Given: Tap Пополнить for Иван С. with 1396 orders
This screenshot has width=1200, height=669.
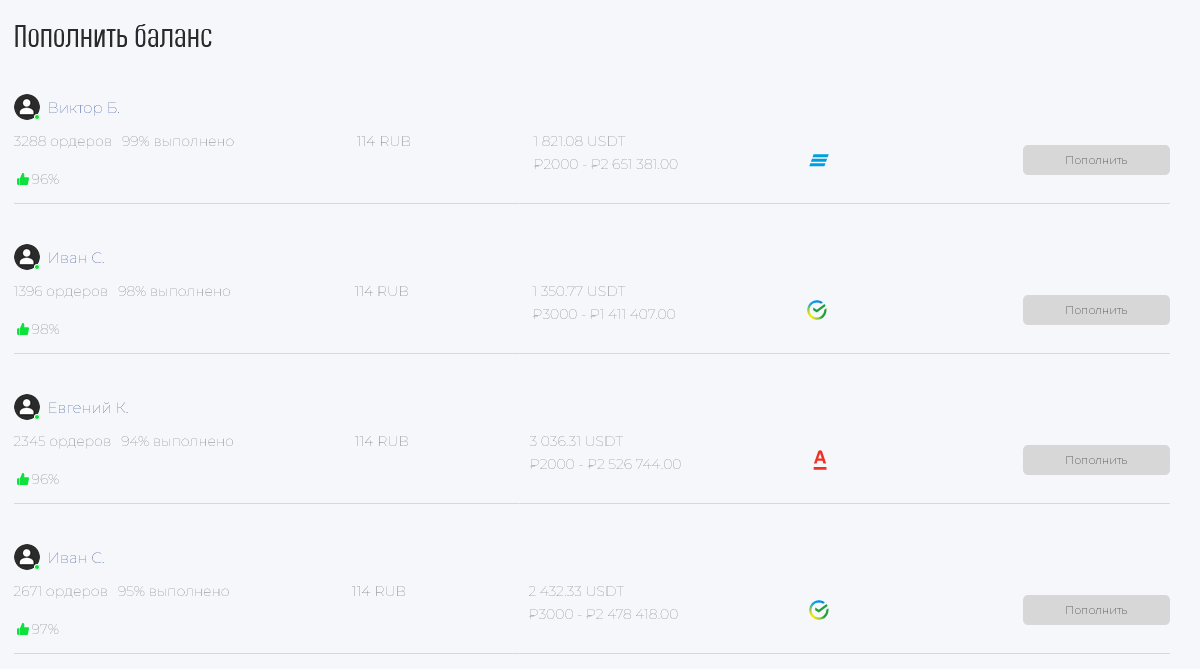Looking at the screenshot, I should [1096, 310].
